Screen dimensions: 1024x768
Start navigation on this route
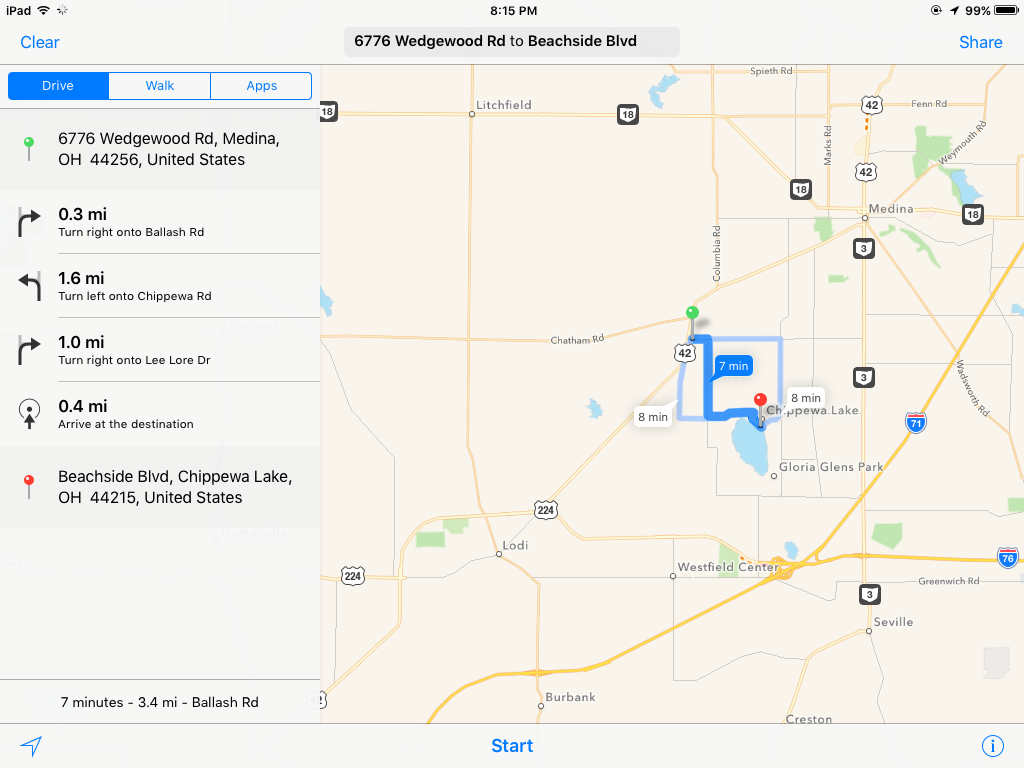tap(512, 746)
